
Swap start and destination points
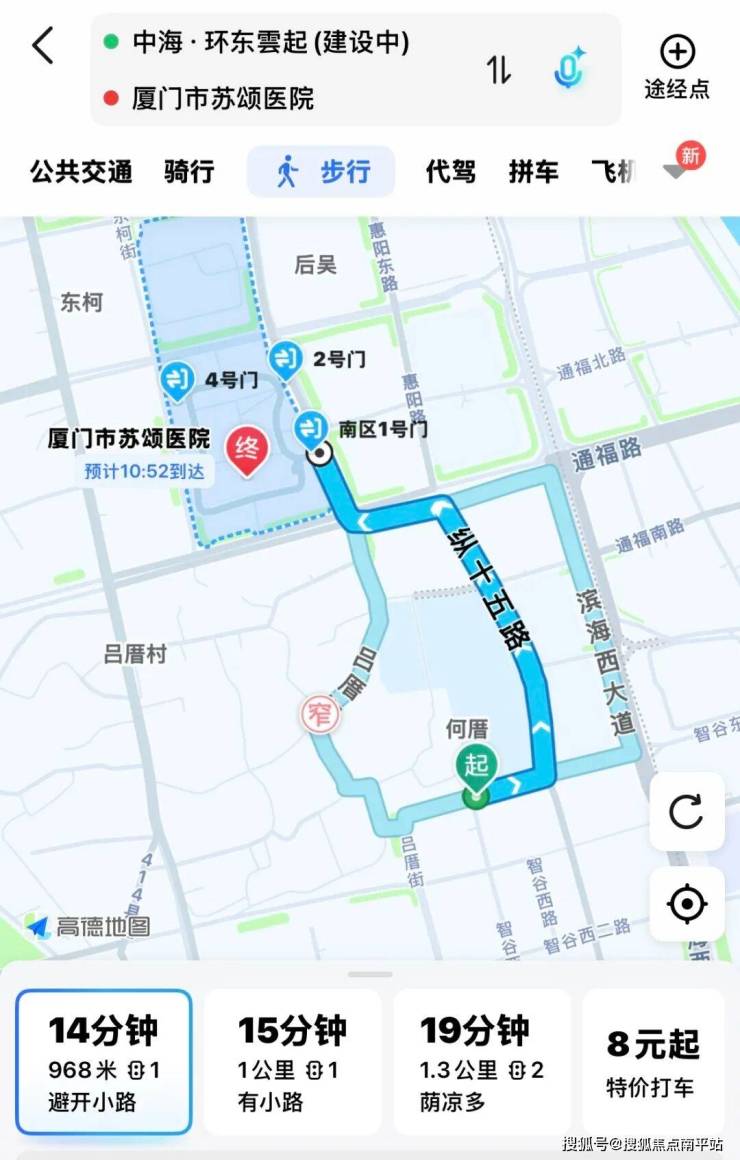pyautogui.click(x=499, y=69)
